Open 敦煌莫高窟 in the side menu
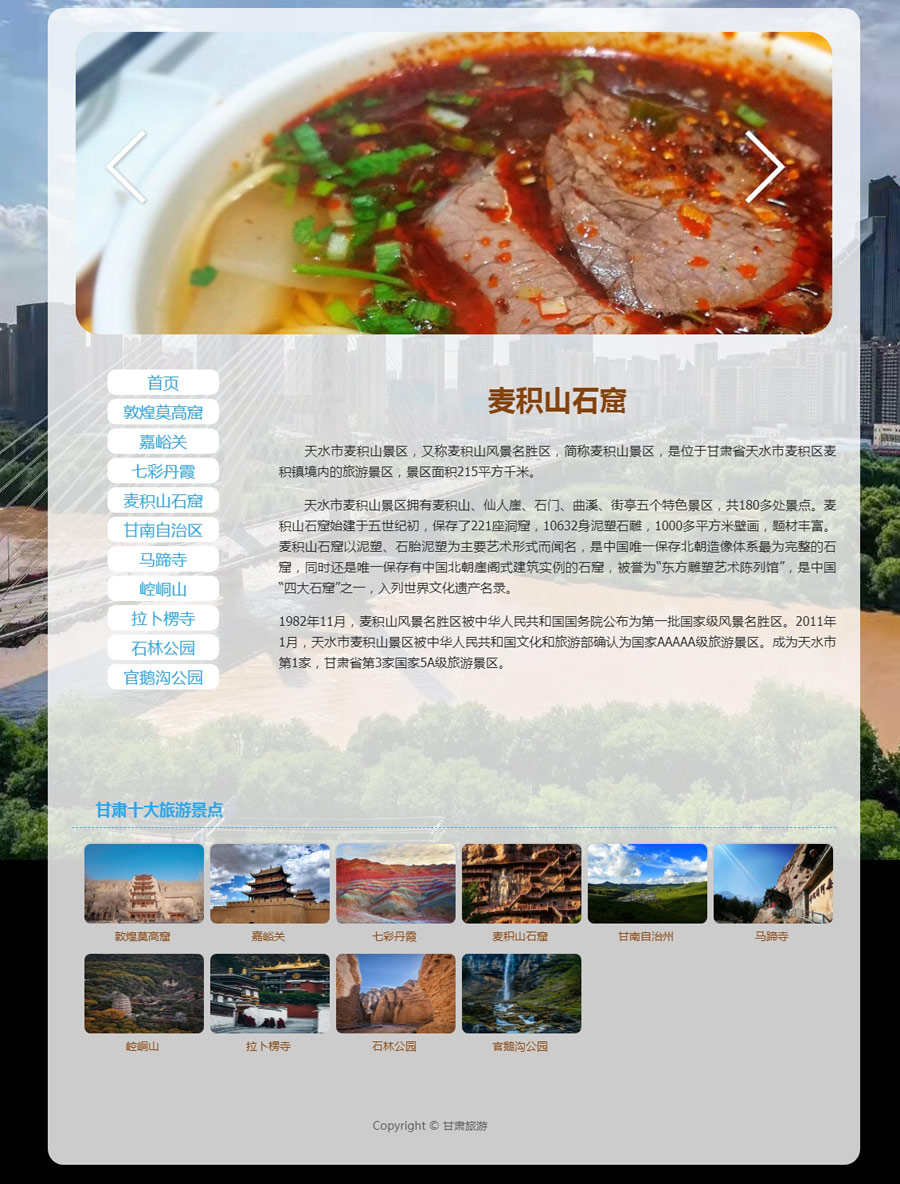Screen dimensions: 900x1184 point(163,412)
